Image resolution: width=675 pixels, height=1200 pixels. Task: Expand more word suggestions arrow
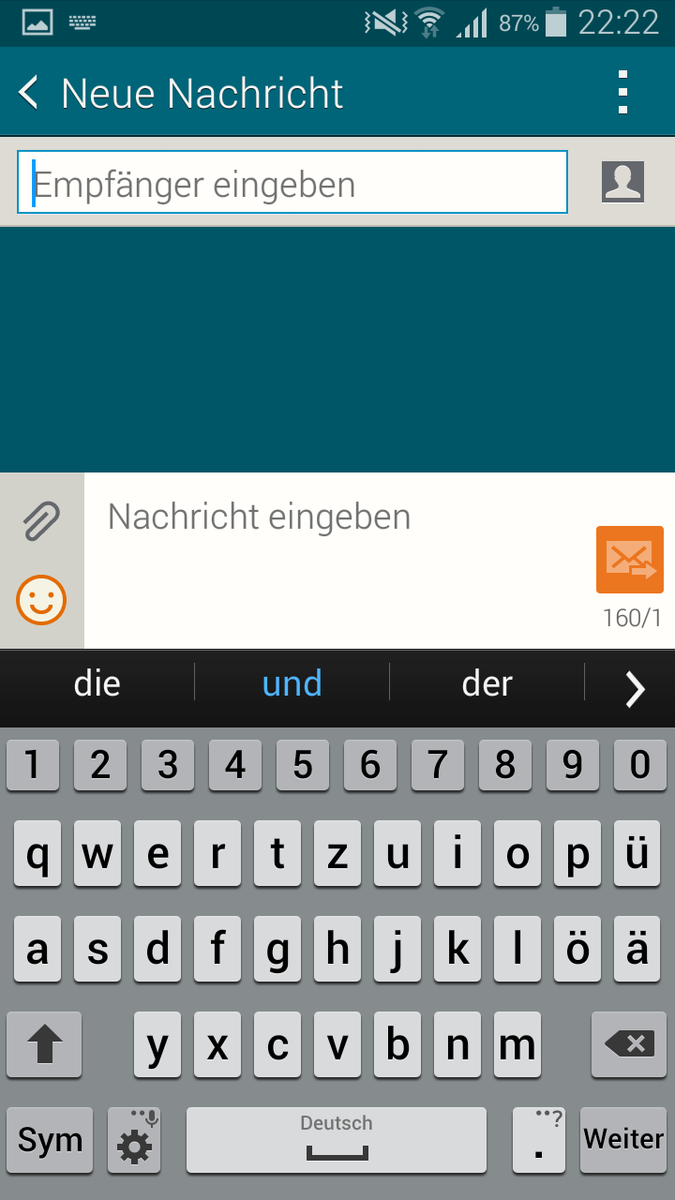click(634, 688)
